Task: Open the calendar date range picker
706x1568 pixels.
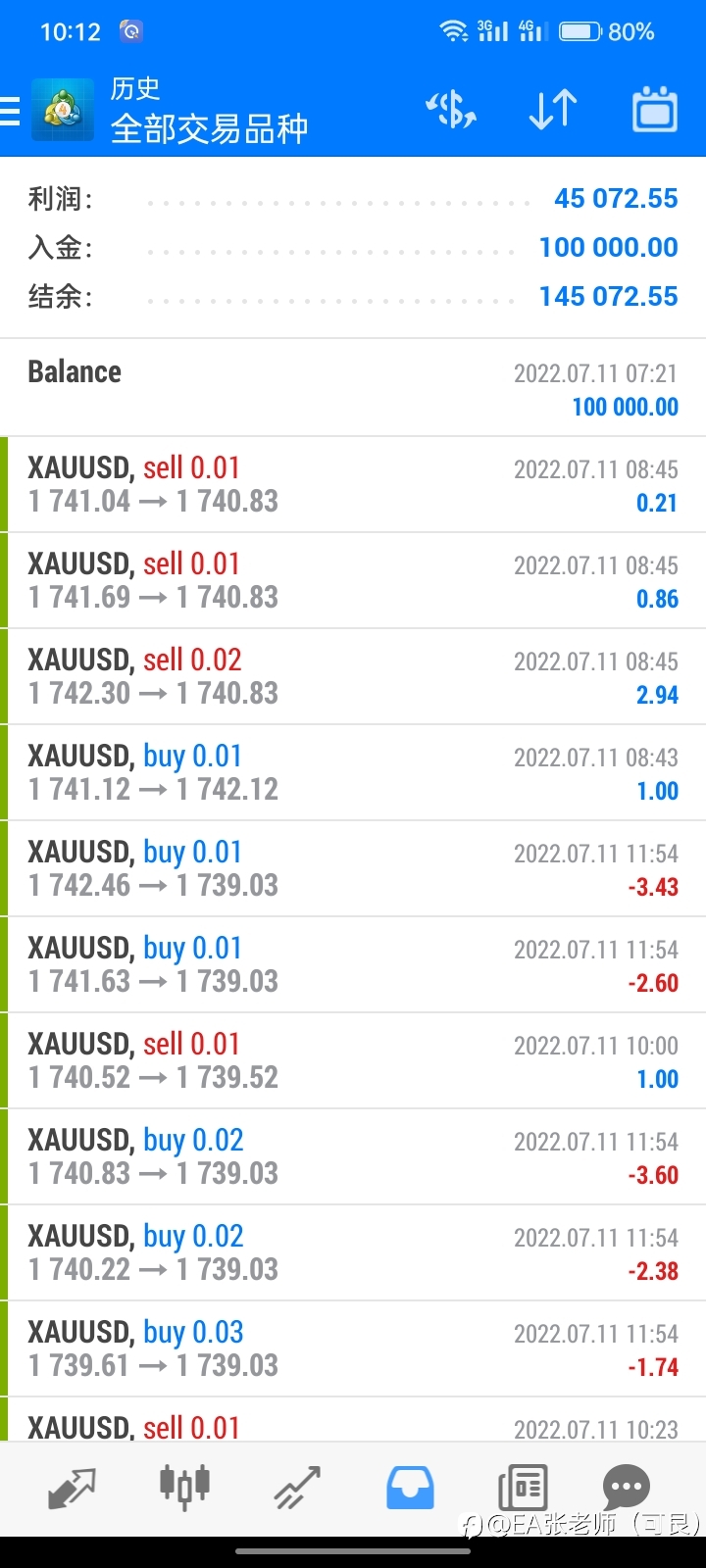Action: pyautogui.click(x=654, y=109)
